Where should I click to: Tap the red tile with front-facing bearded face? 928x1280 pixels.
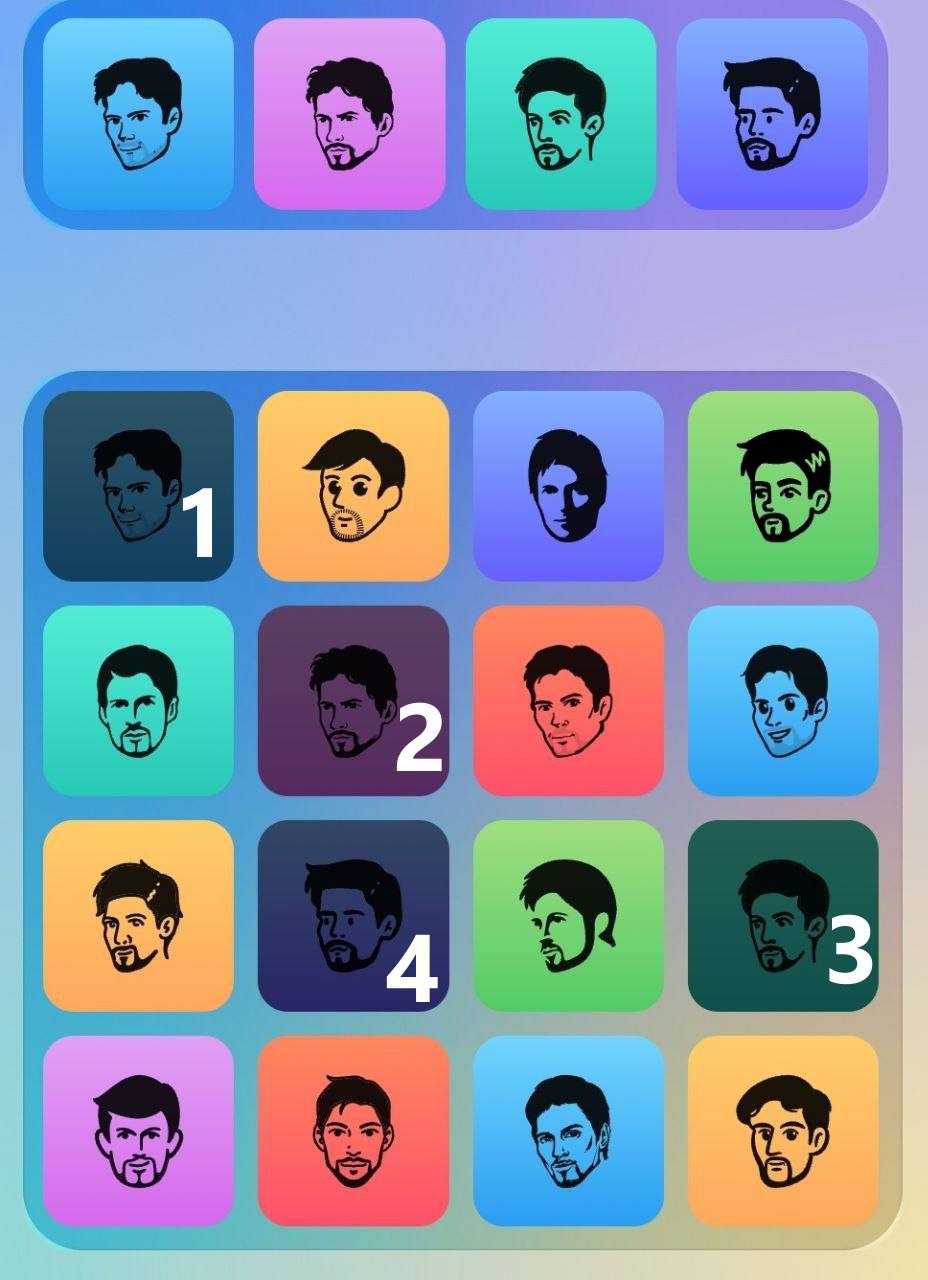click(353, 1130)
